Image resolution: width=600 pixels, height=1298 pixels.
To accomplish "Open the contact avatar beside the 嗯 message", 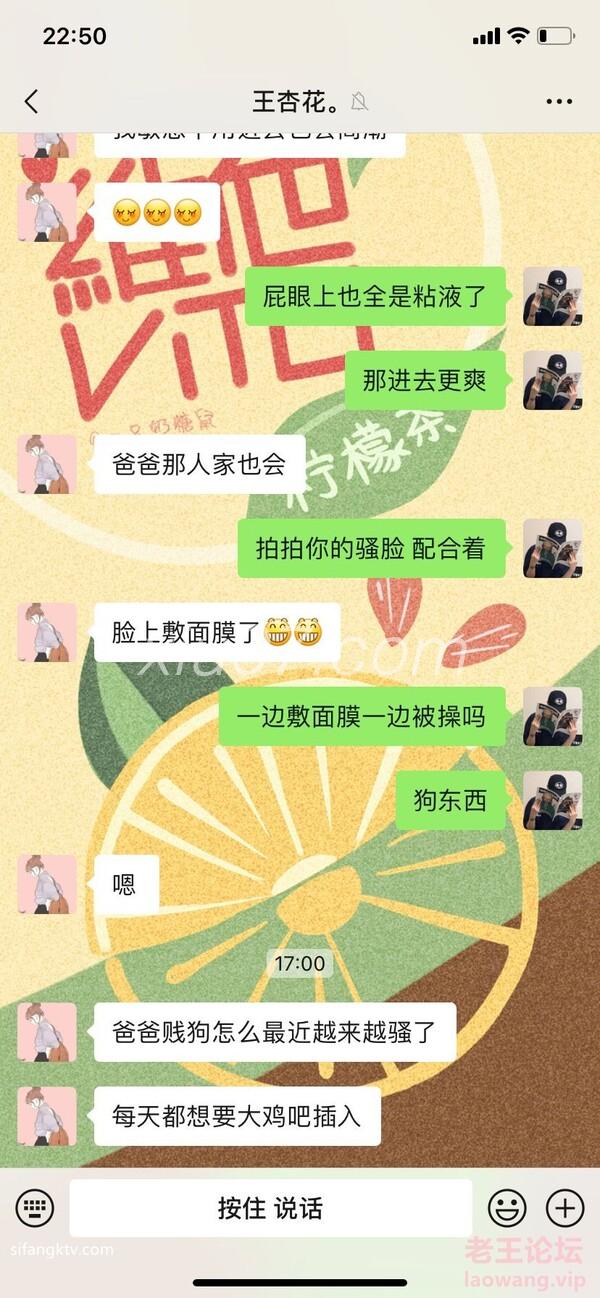I will pos(47,884).
